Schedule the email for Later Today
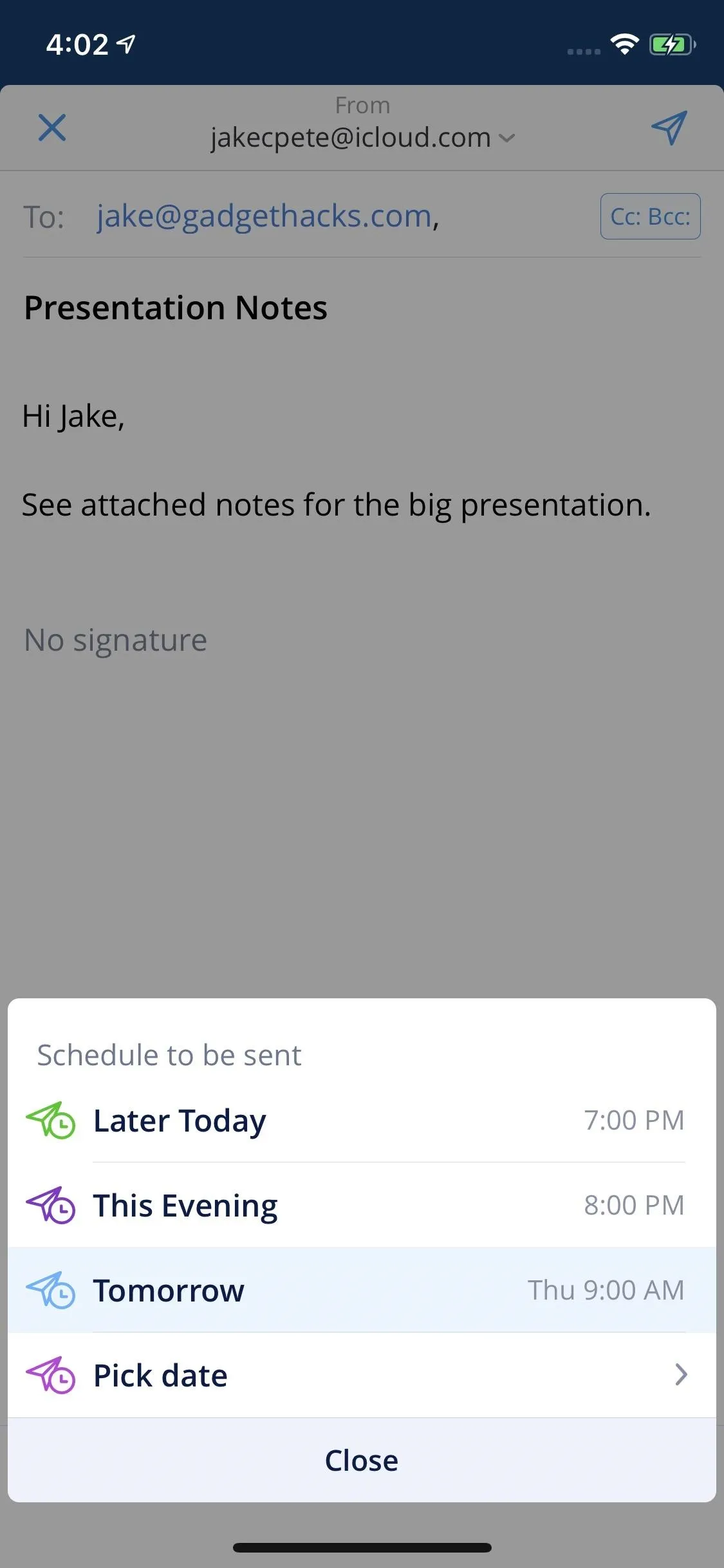 point(362,1120)
